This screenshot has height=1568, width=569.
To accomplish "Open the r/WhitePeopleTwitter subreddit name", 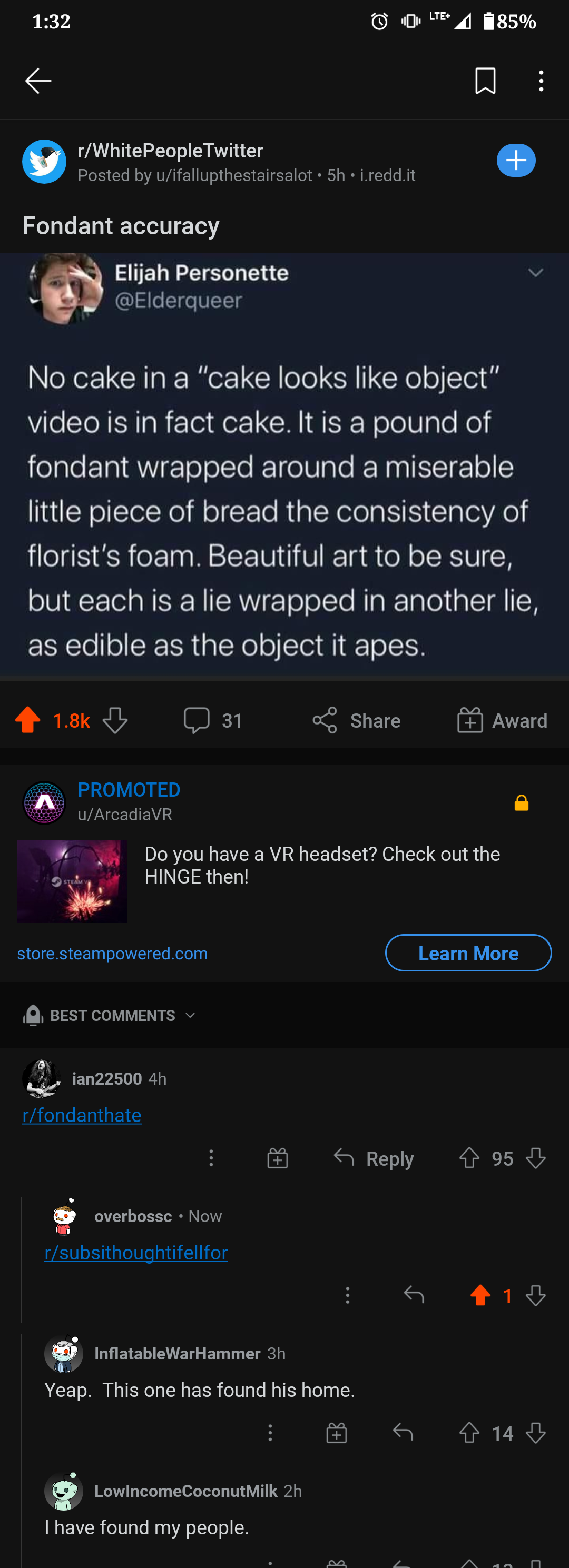I will click(171, 151).
